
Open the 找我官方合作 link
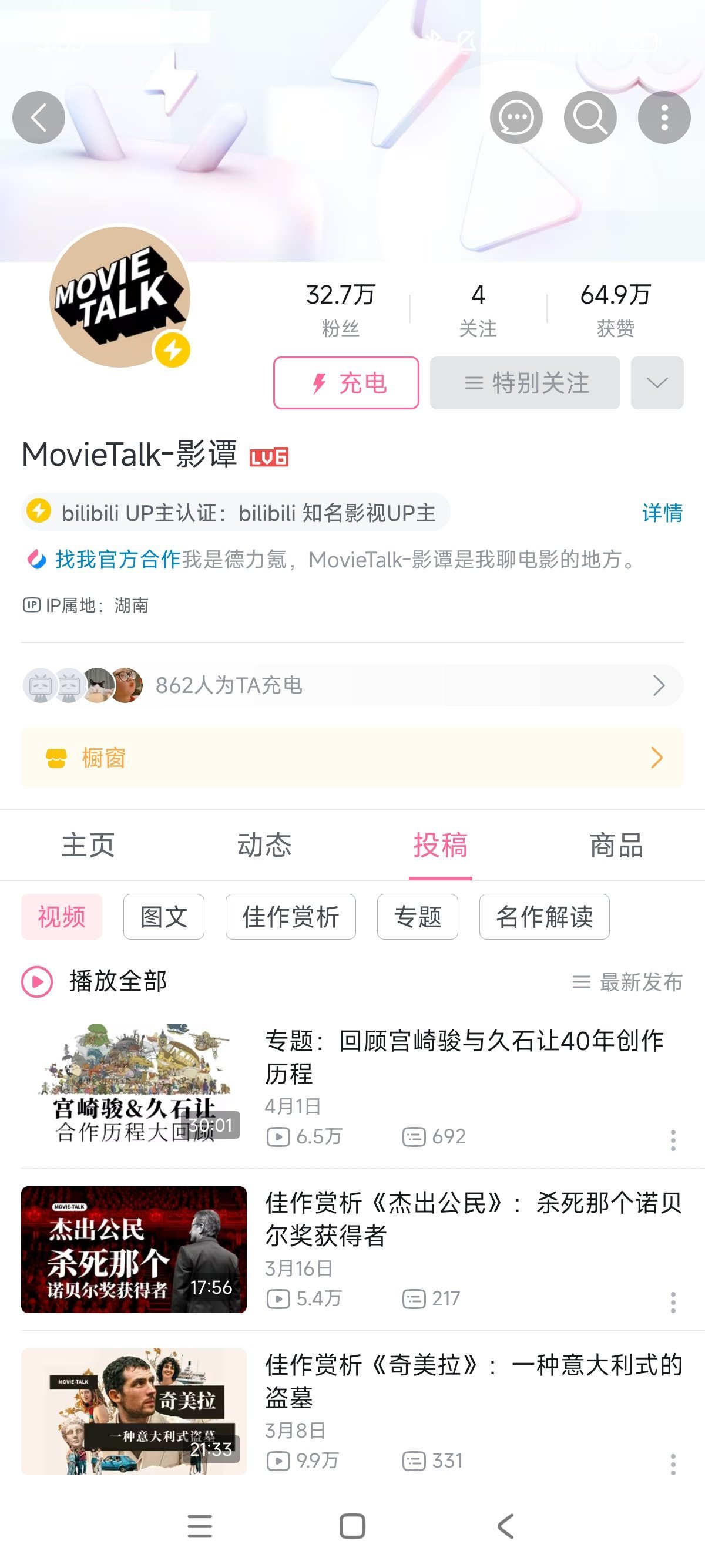point(117,558)
